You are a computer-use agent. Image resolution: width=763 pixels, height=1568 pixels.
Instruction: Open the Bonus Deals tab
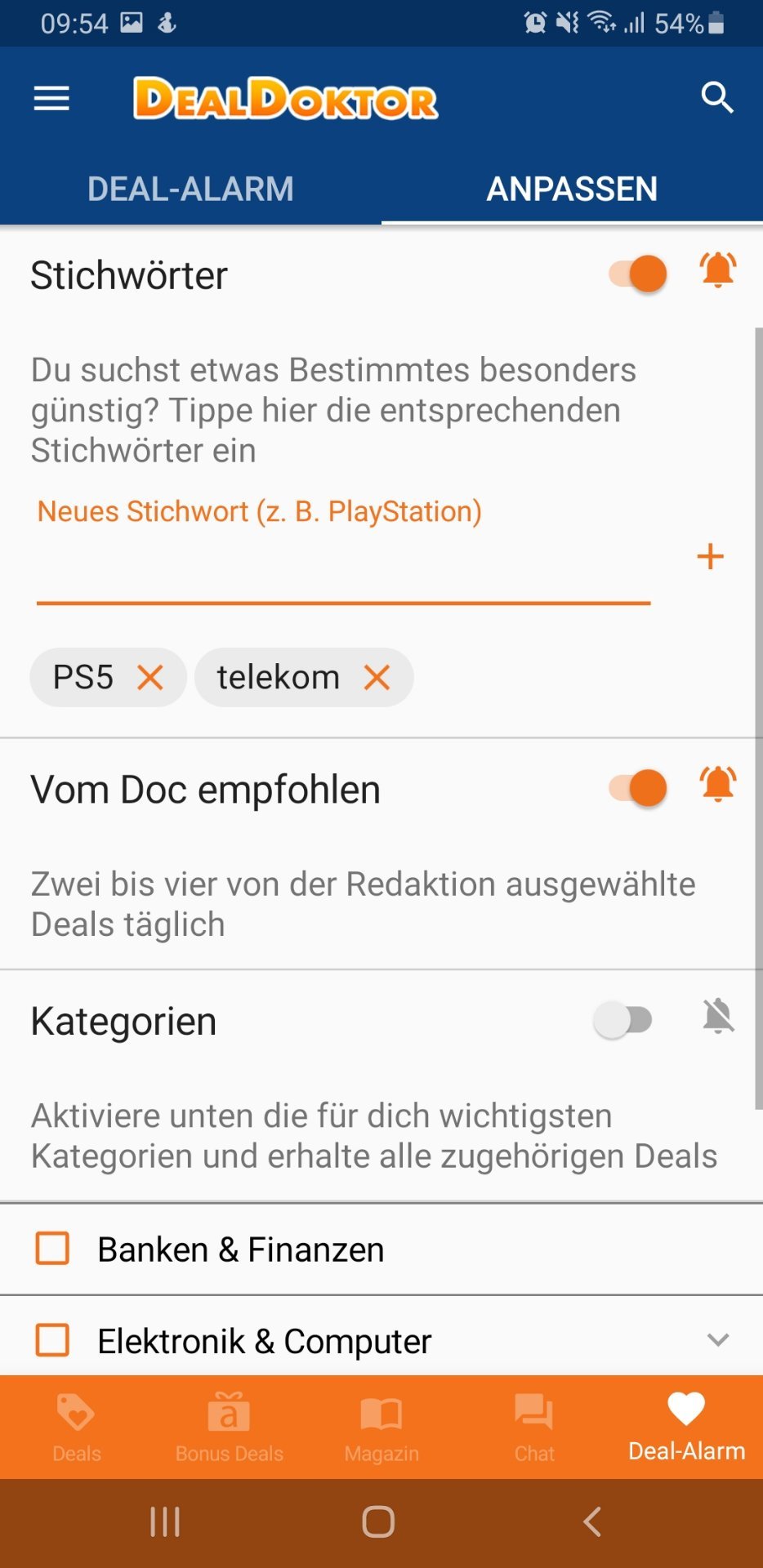[x=230, y=1427]
